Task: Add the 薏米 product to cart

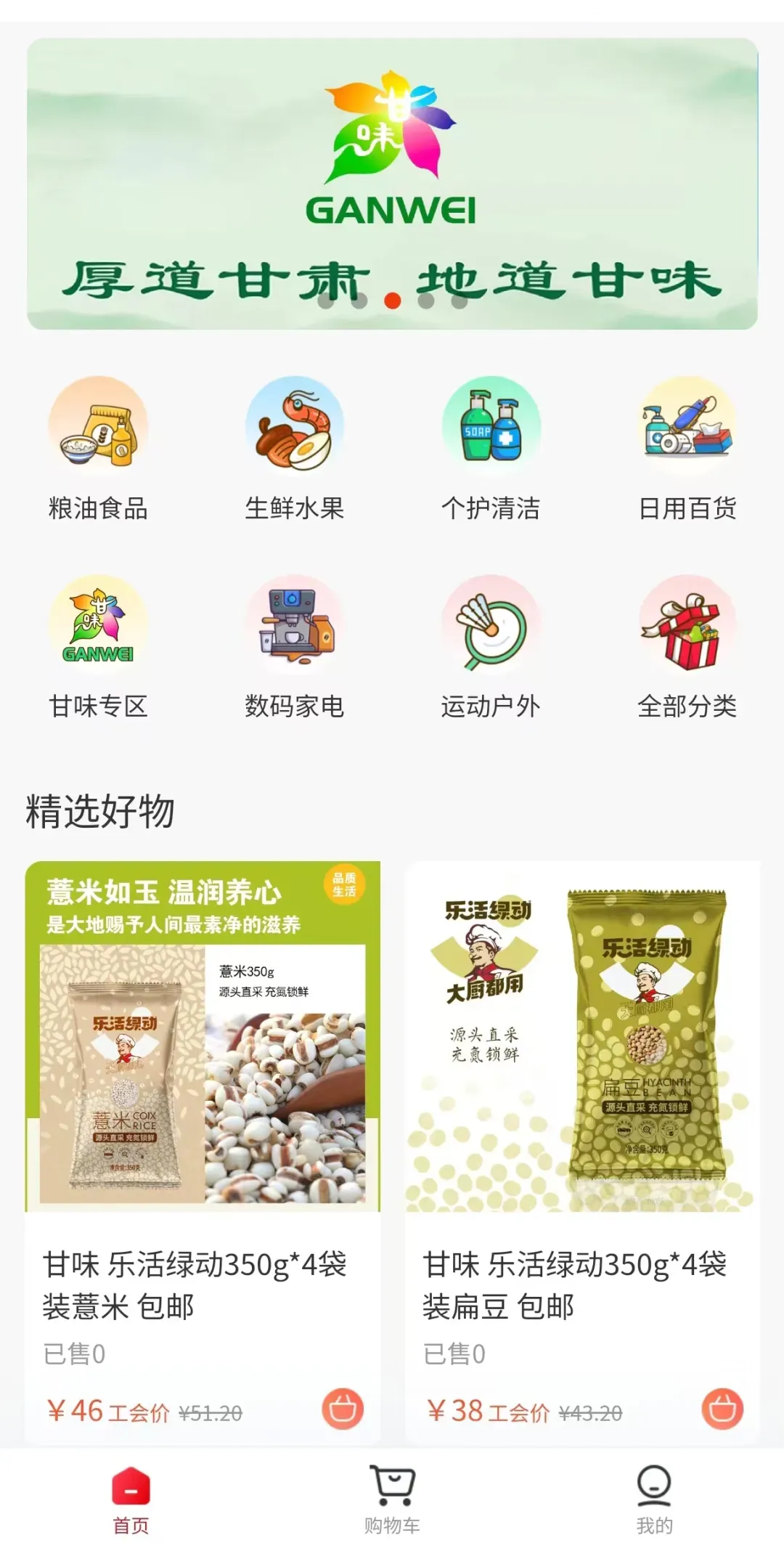Action: pos(343,1409)
